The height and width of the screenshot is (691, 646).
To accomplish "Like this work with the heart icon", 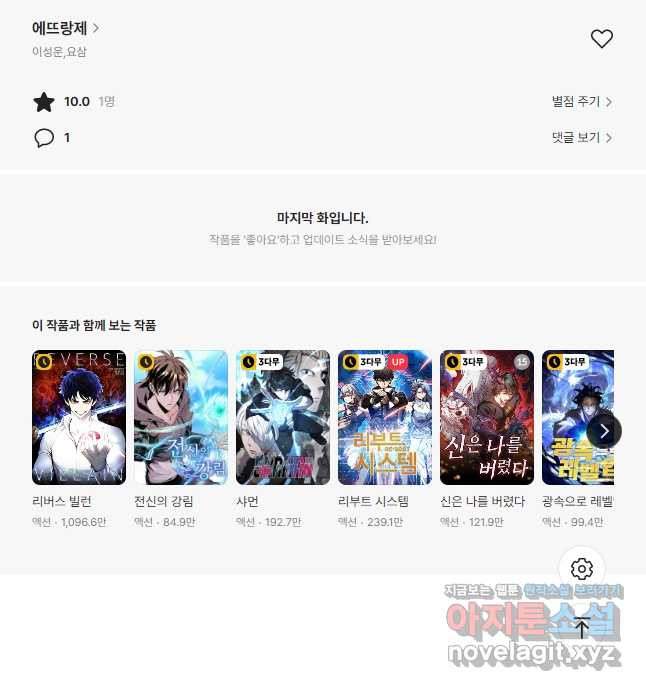I will pos(601,39).
